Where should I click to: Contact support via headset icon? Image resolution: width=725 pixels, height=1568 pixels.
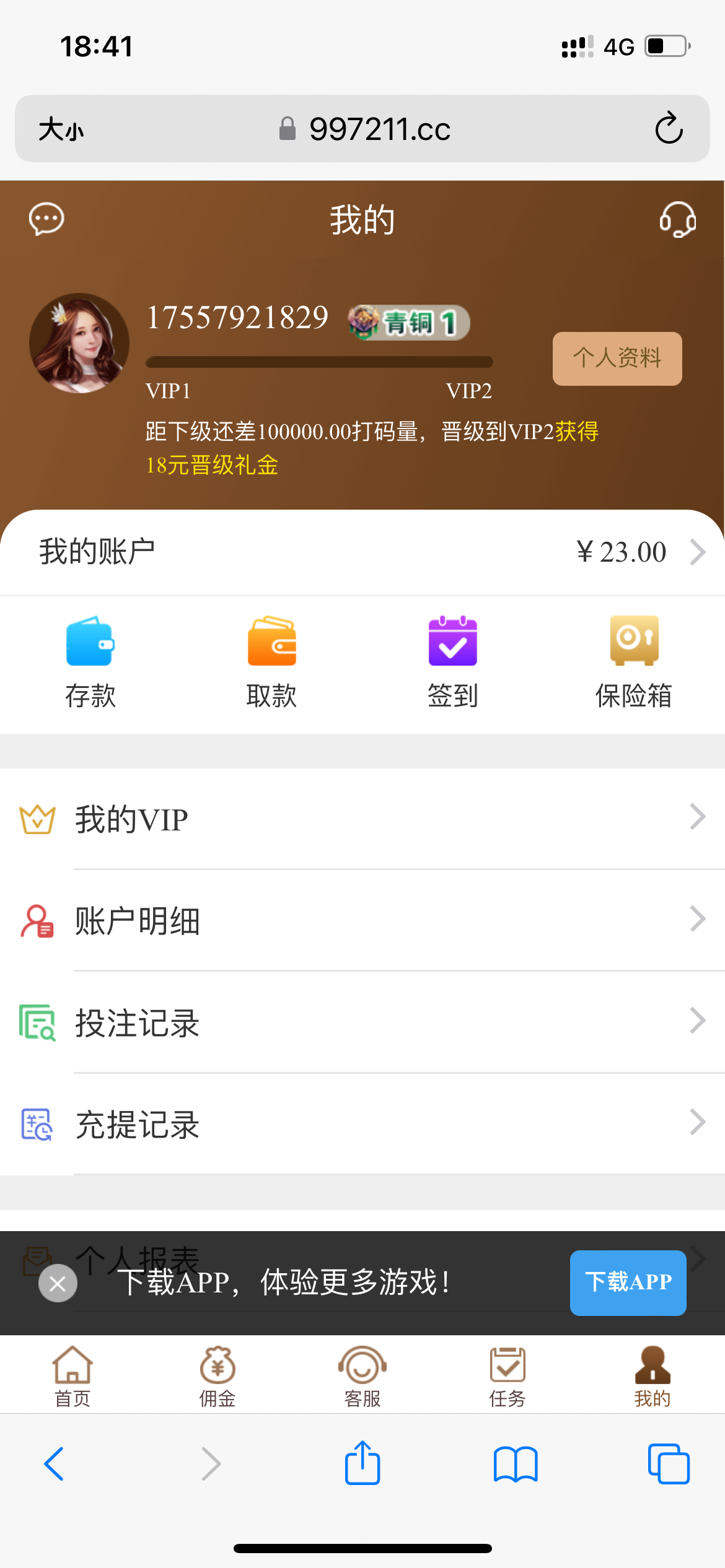(677, 219)
